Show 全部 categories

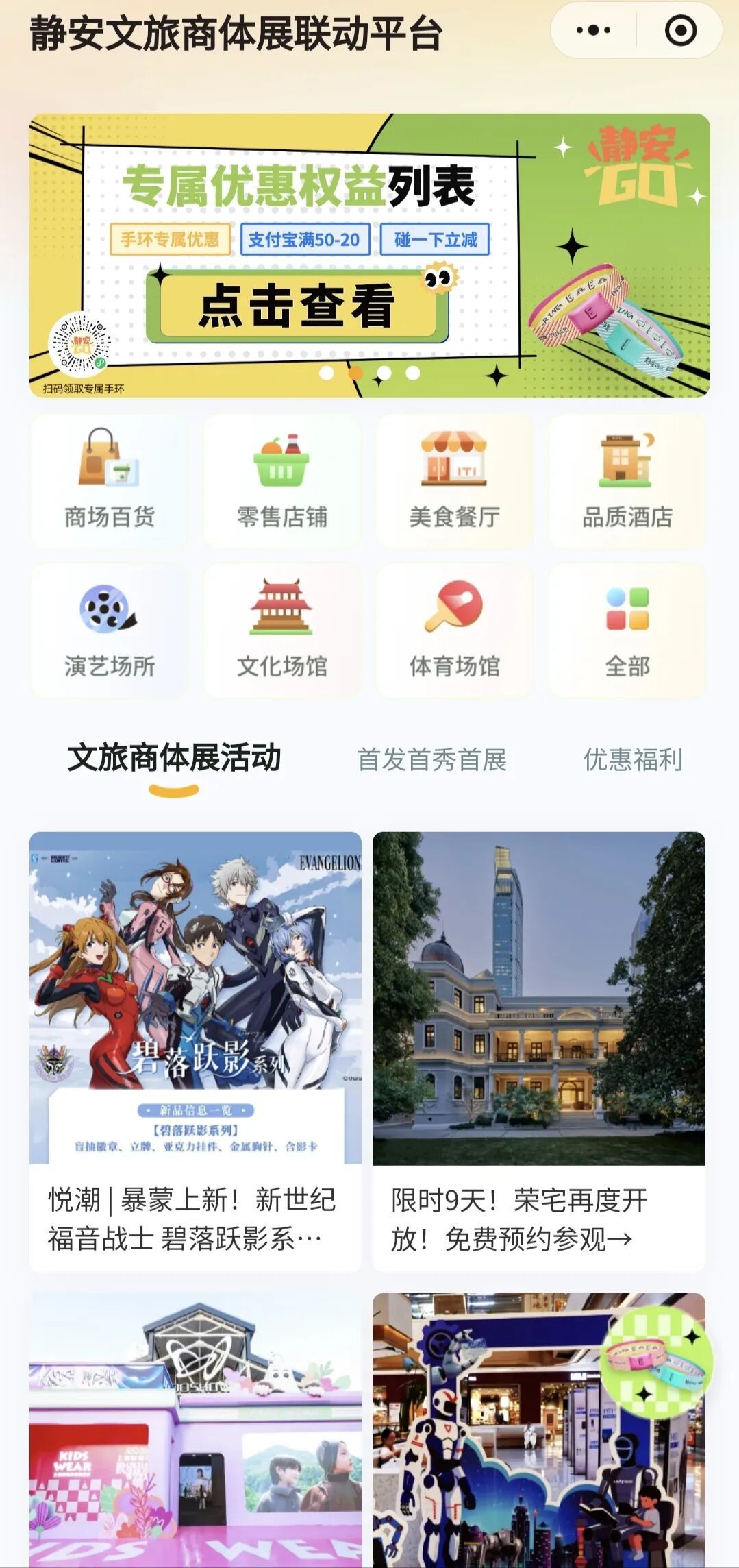[627, 630]
